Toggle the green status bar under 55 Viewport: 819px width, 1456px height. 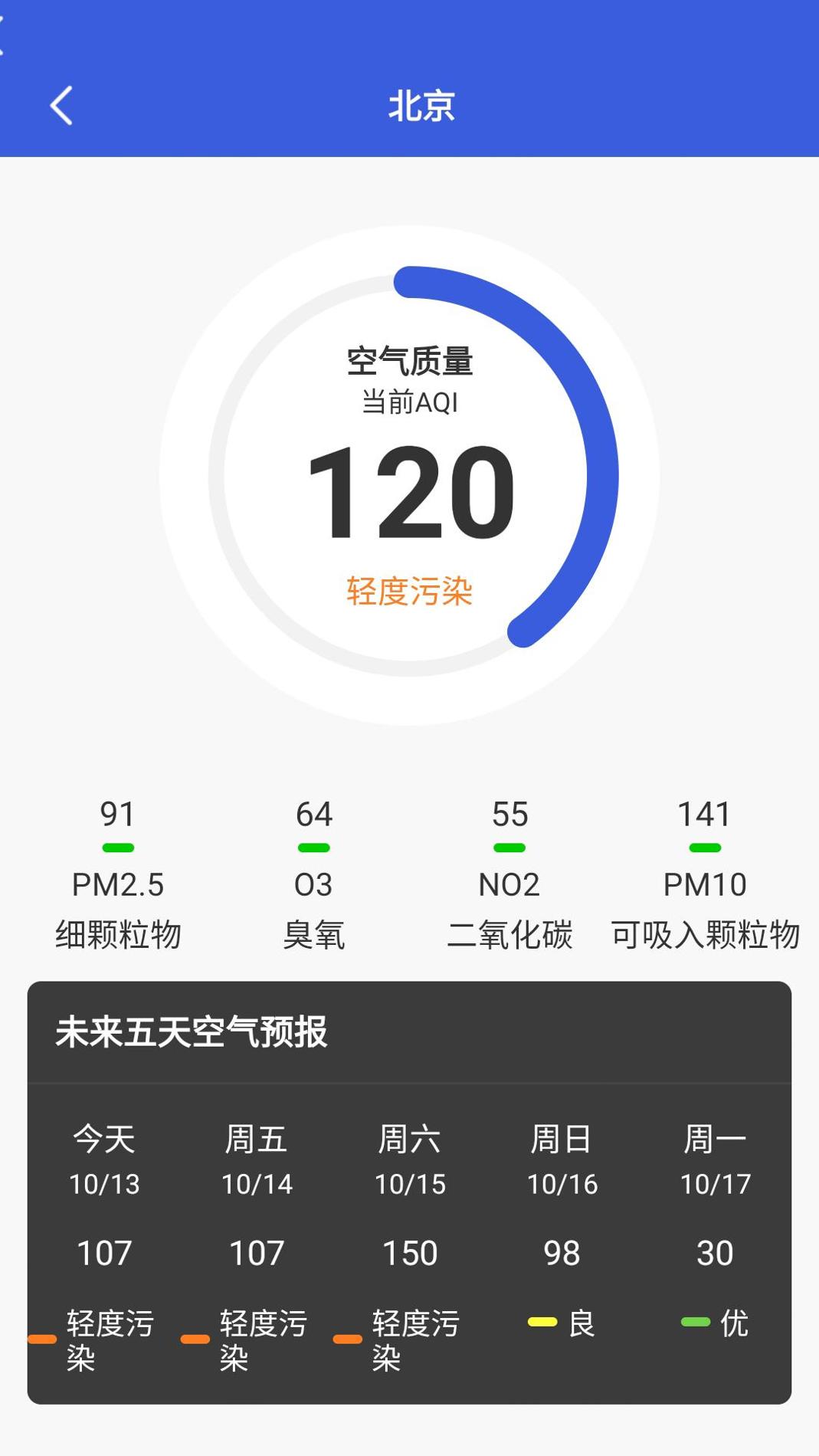[509, 848]
